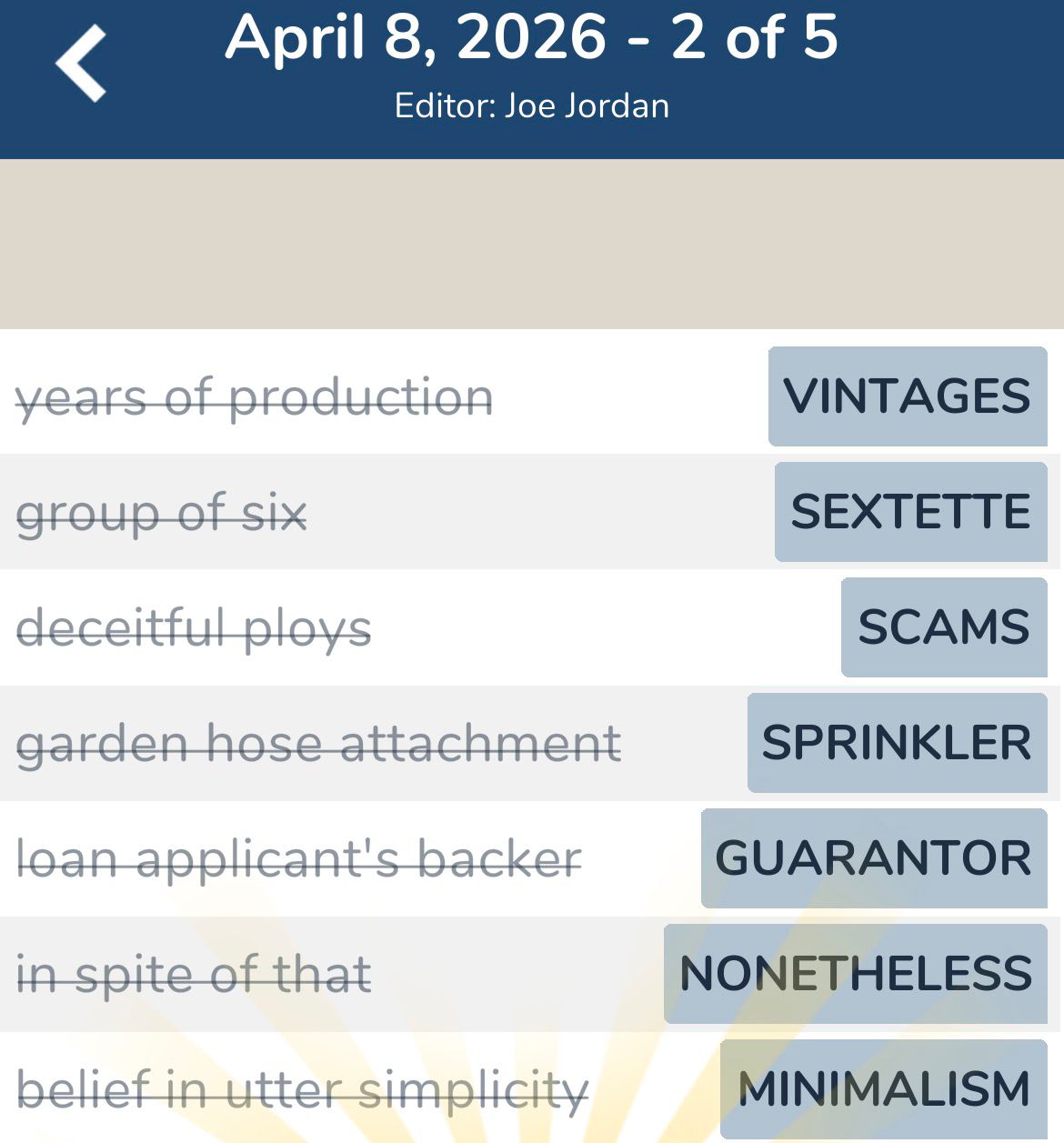Select the clue 'deceitful ploys'
Viewport: 1064px width, 1143px height.
point(194,627)
